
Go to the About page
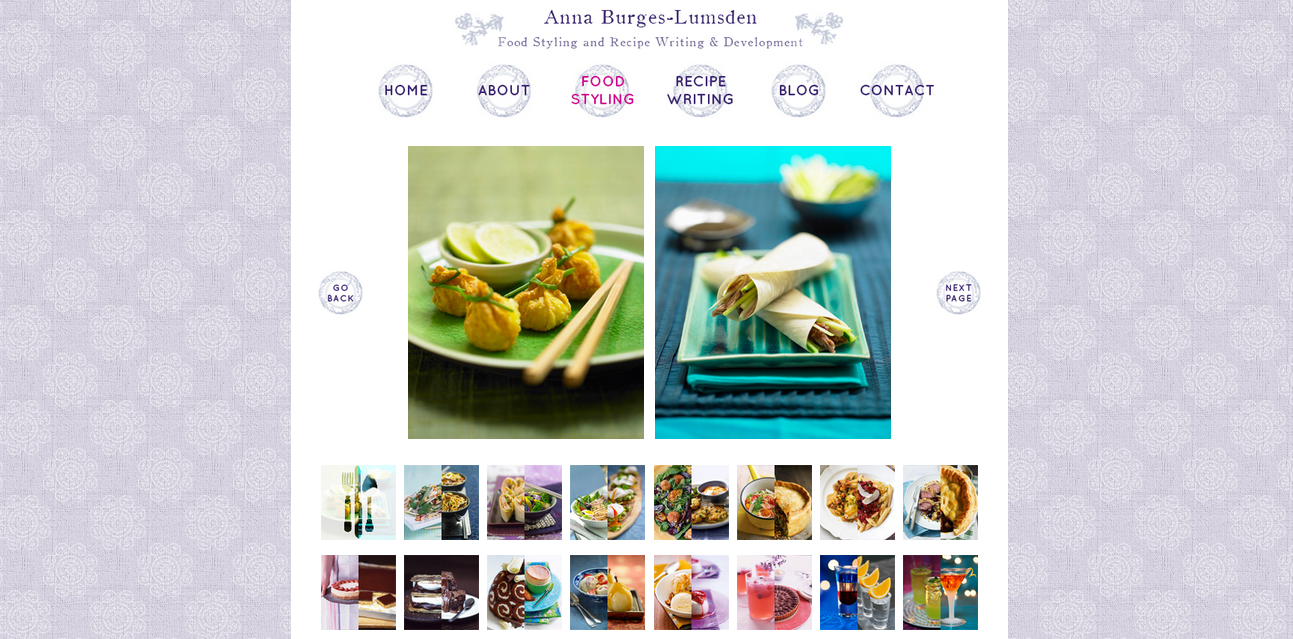click(x=504, y=91)
